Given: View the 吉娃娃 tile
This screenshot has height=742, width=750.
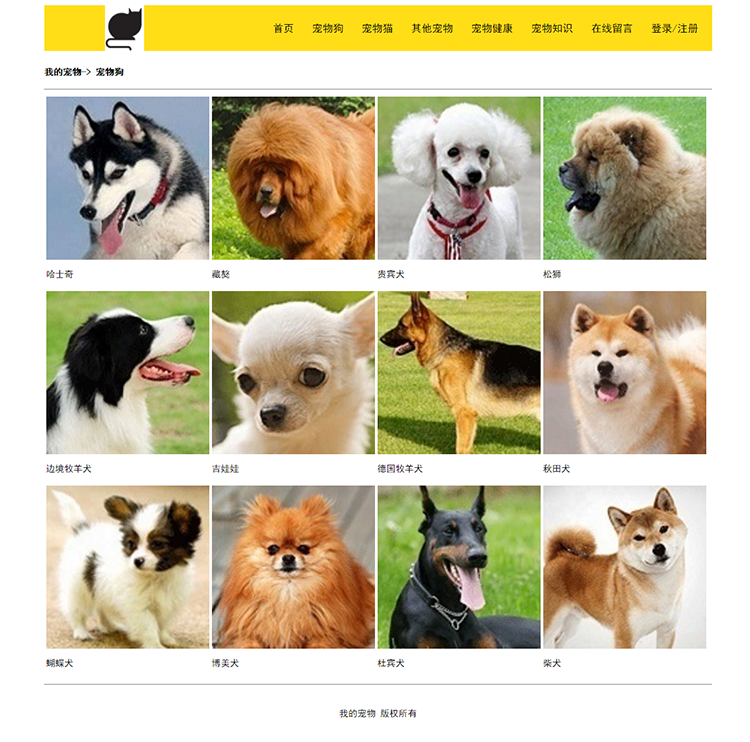Looking at the screenshot, I should tap(293, 373).
